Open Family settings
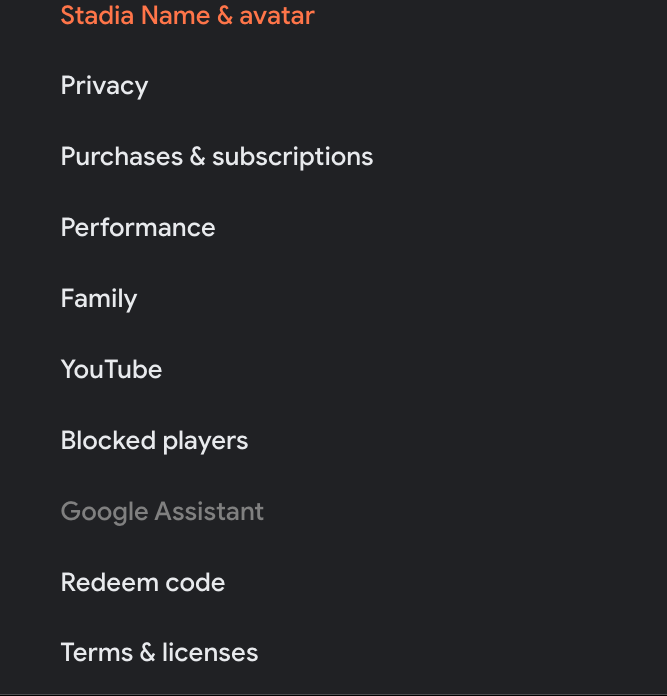The image size is (667, 696). (x=99, y=299)
